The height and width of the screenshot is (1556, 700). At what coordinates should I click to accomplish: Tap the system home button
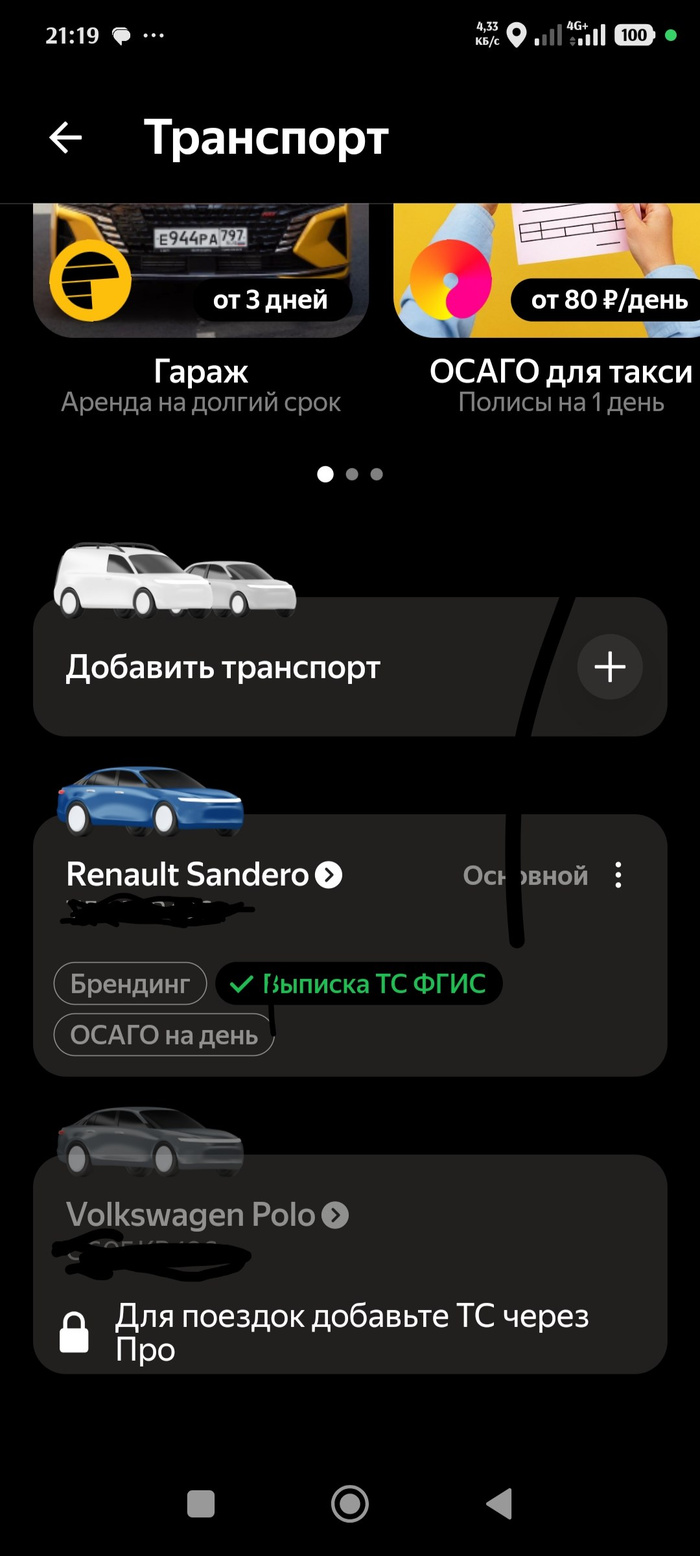click(x=350, y=1503)
